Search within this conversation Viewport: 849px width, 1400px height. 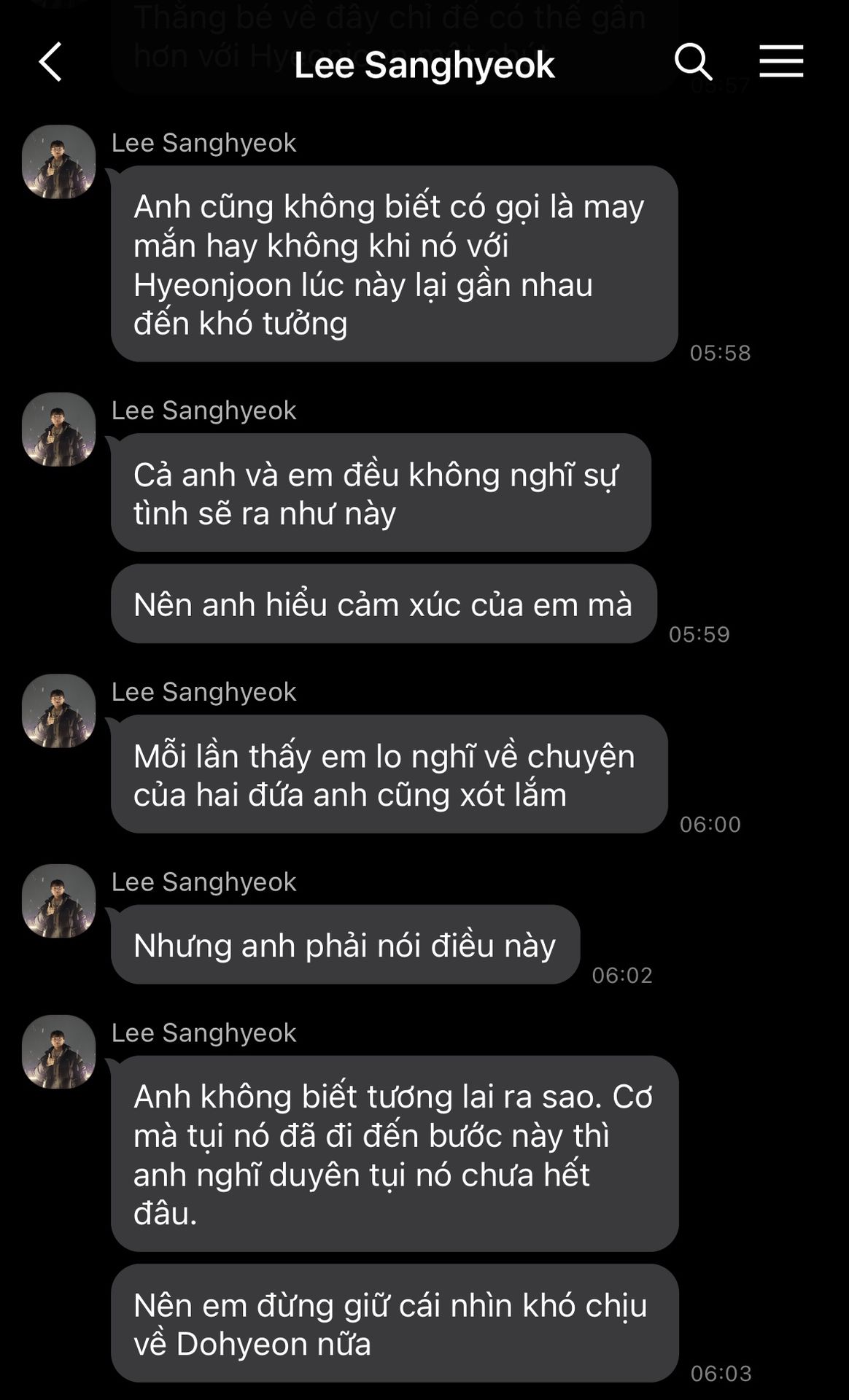(x=692, y=62)
